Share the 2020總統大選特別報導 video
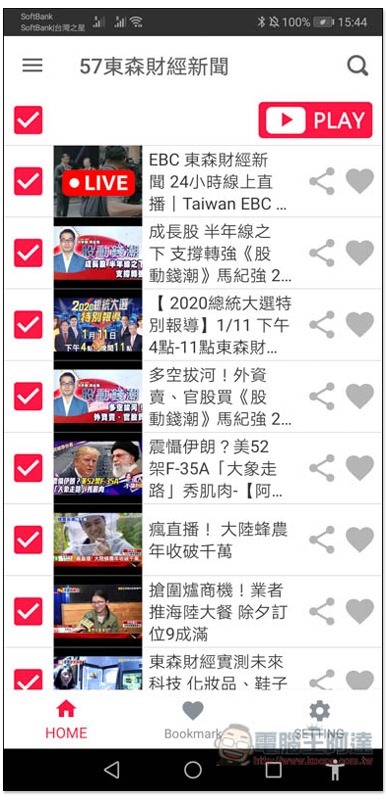 [x=322, y=325]
